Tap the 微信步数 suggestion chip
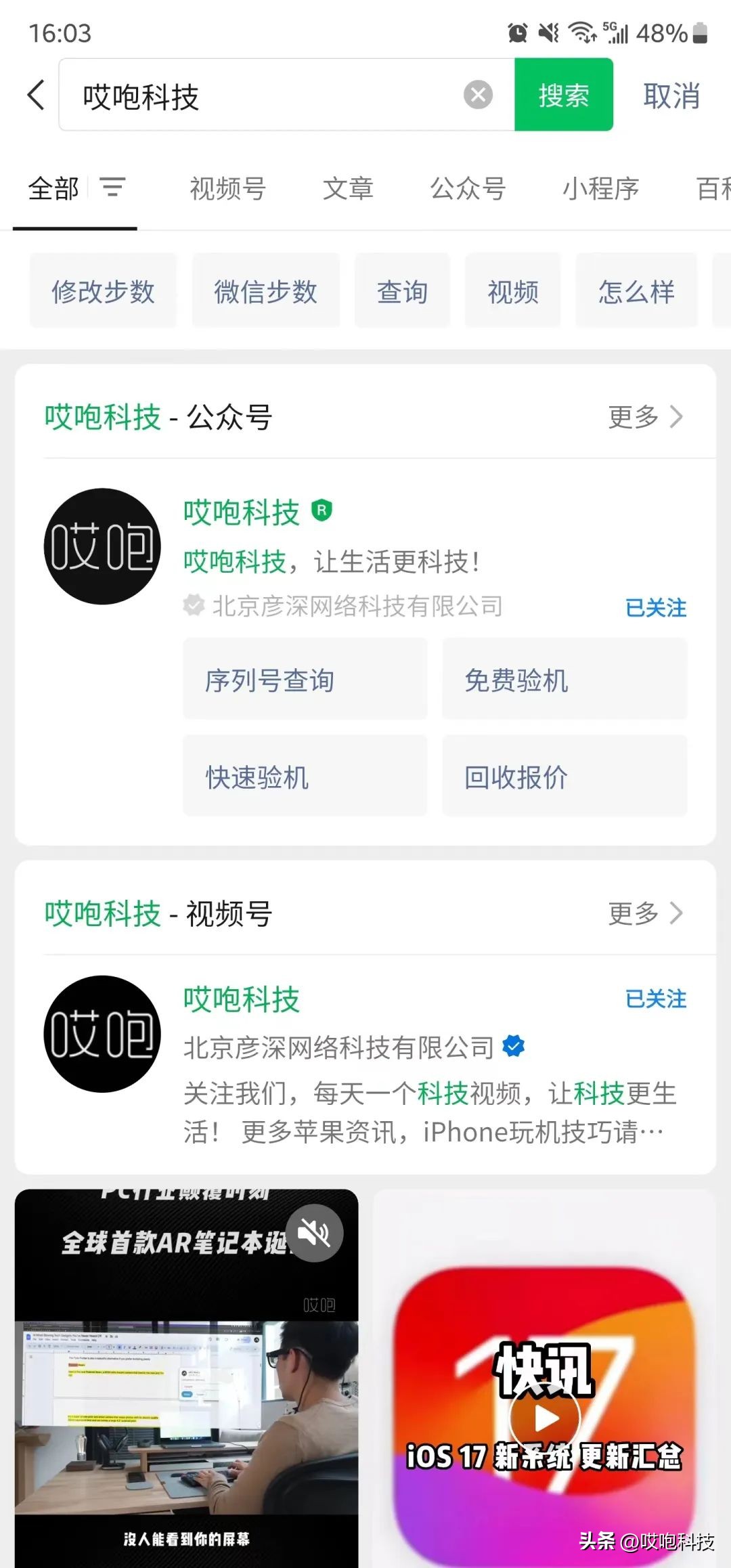Image resolution: width=731 pixels, height=1568 pixels. click(265, 292)
